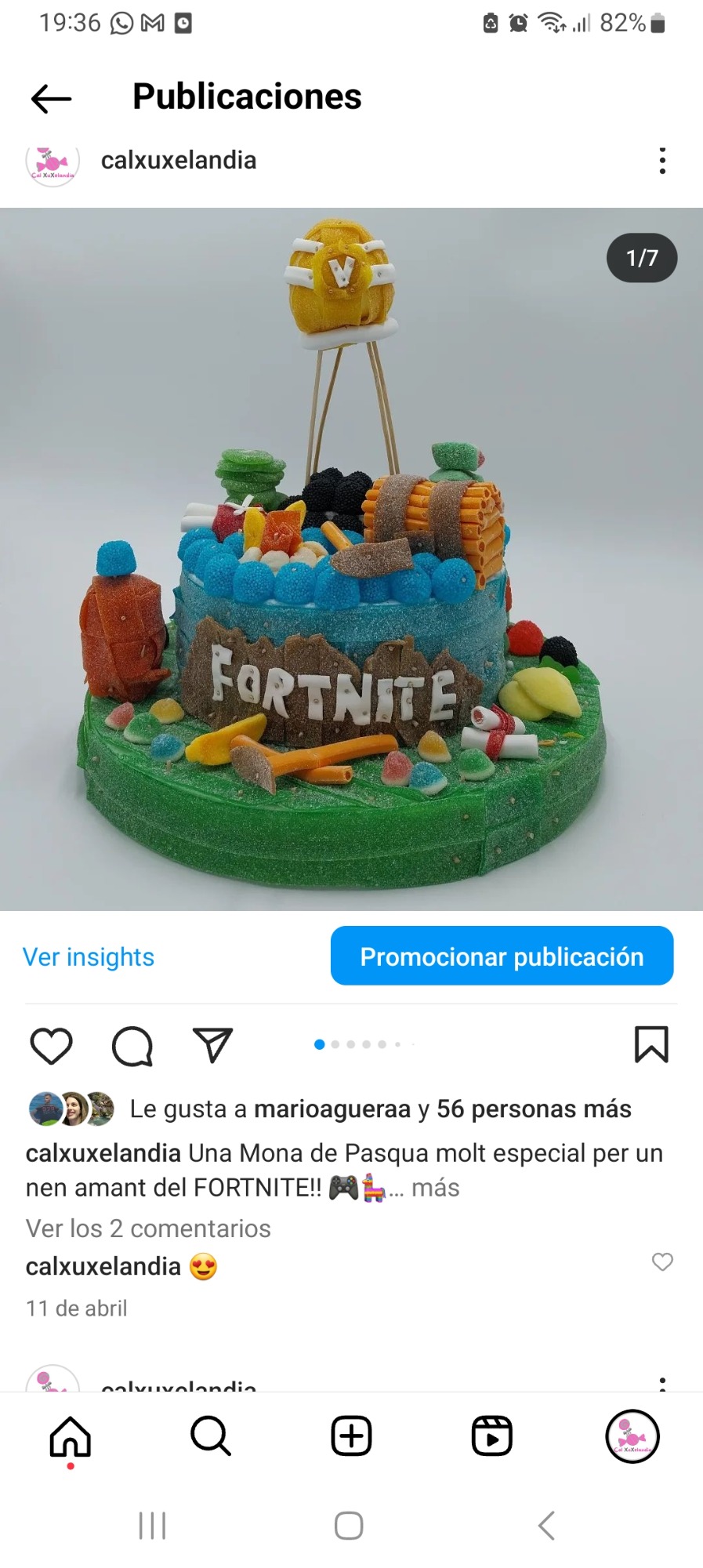Open the three-dot menu on Fortnite post

pos(662,161)
